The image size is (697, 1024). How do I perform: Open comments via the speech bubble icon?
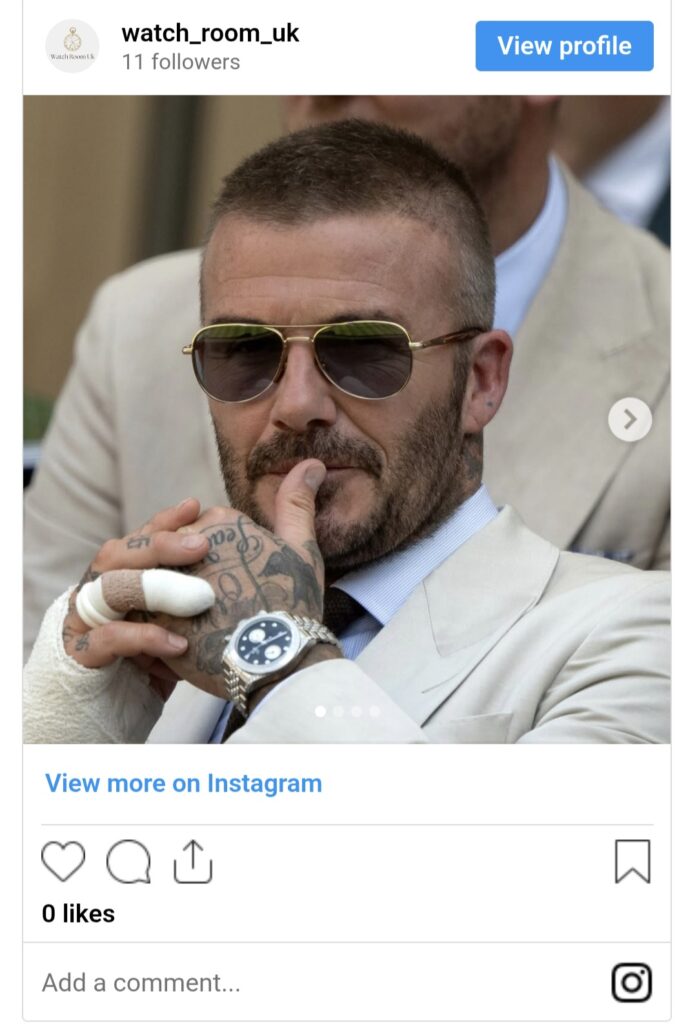[x=128, y=861]
